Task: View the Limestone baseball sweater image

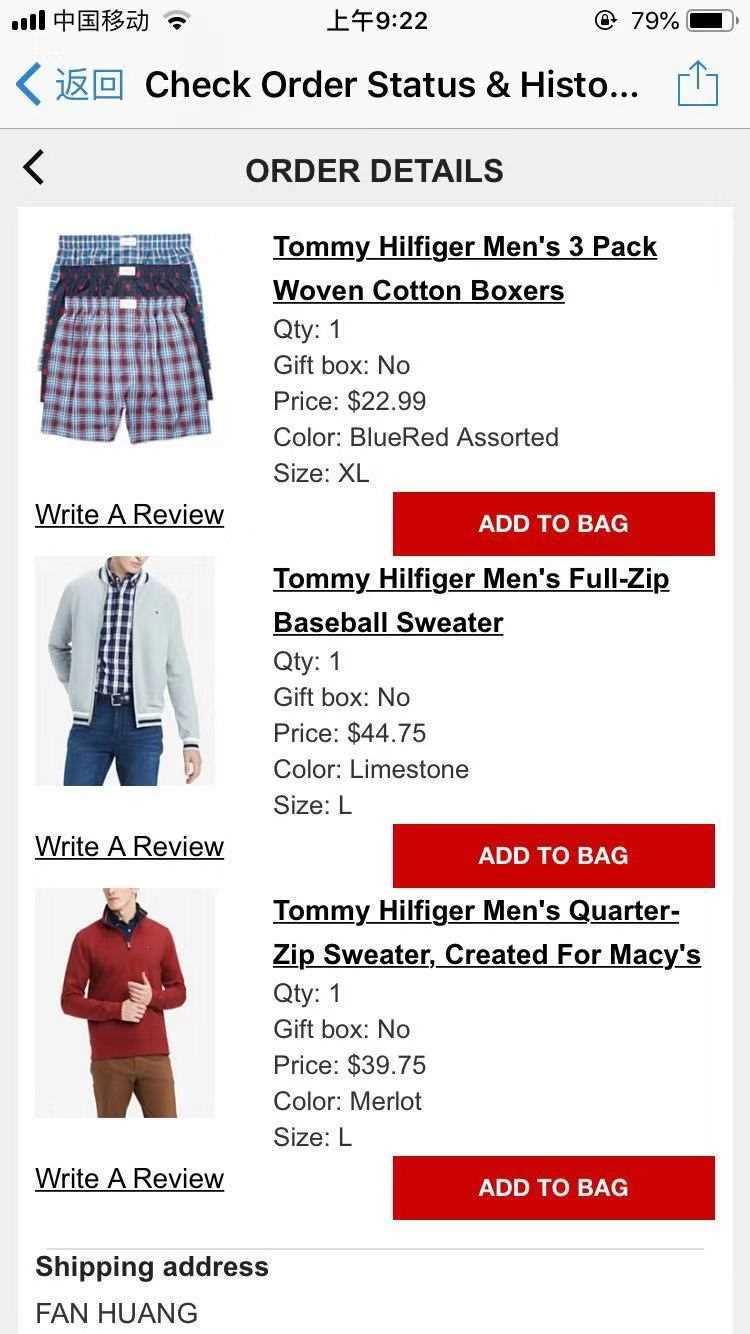Action: (x=125, y=670)
